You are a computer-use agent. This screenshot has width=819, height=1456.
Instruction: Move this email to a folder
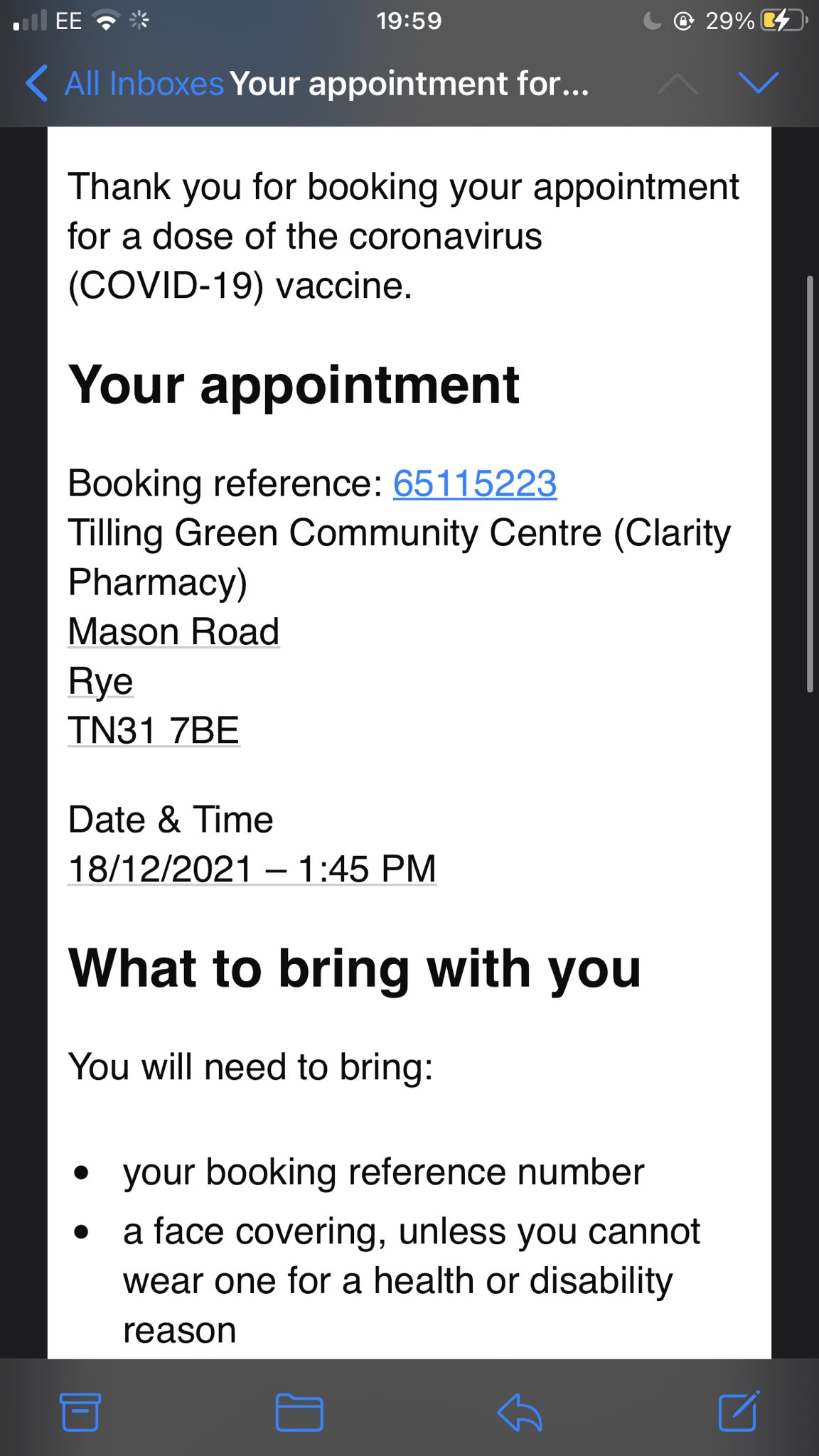coord(299,1412)
